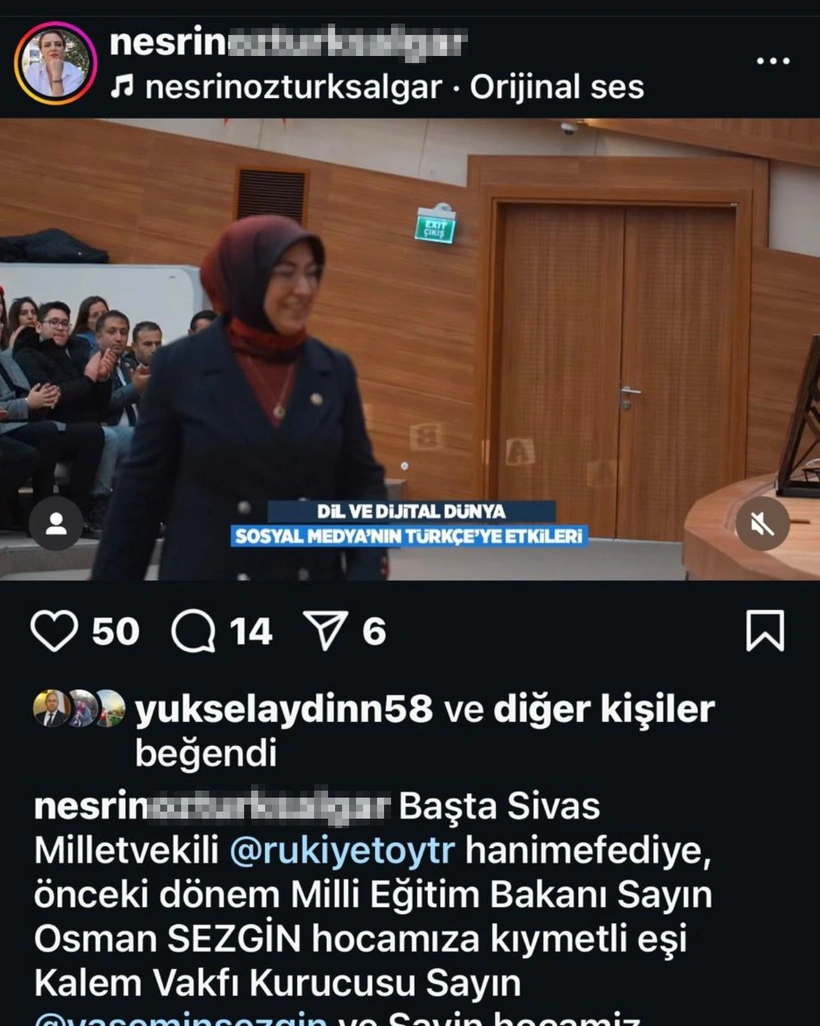820x1026 pixels.
Task: Open the @rukiyetoytr mention in the caption
Action: coord(342,850)
